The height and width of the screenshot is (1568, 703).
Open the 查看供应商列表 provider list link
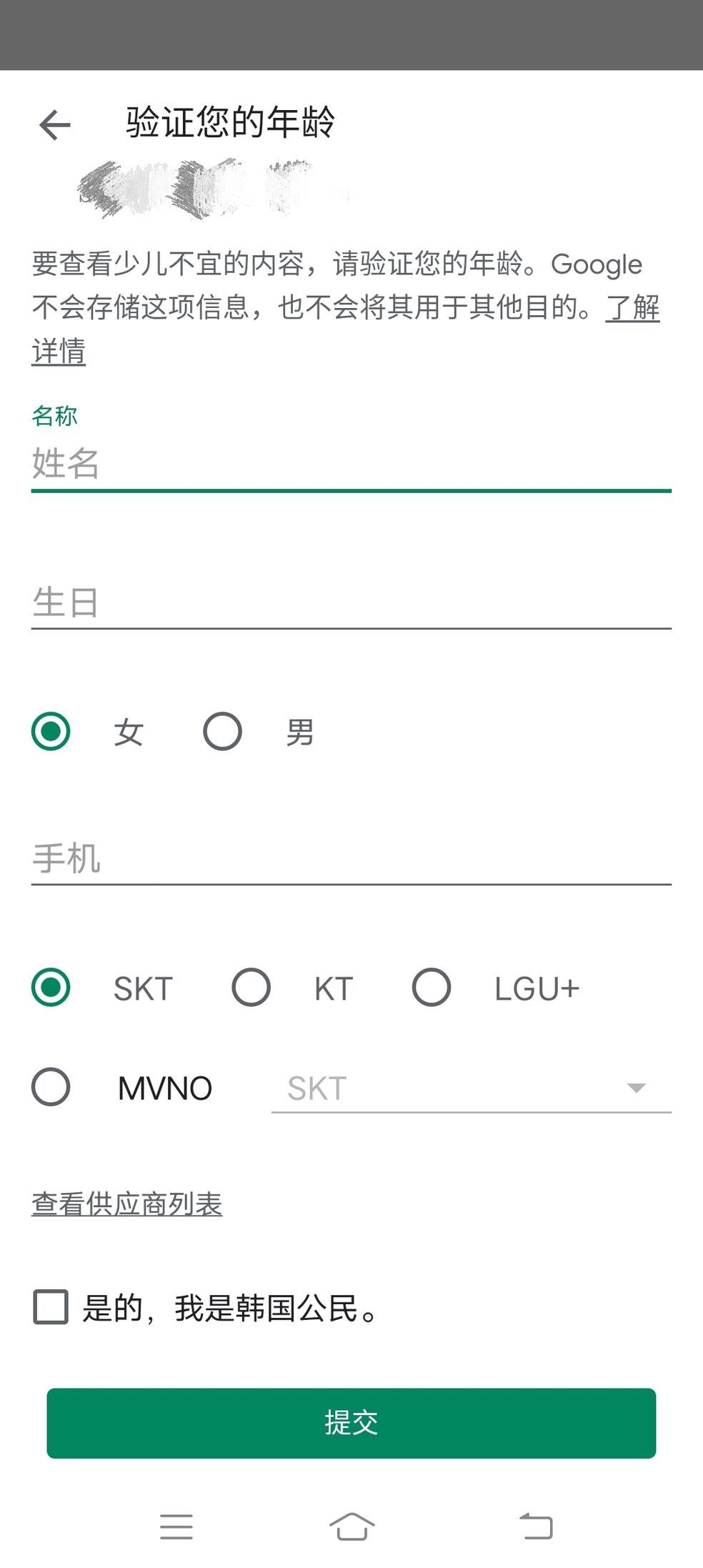(x=126, y=1201)
